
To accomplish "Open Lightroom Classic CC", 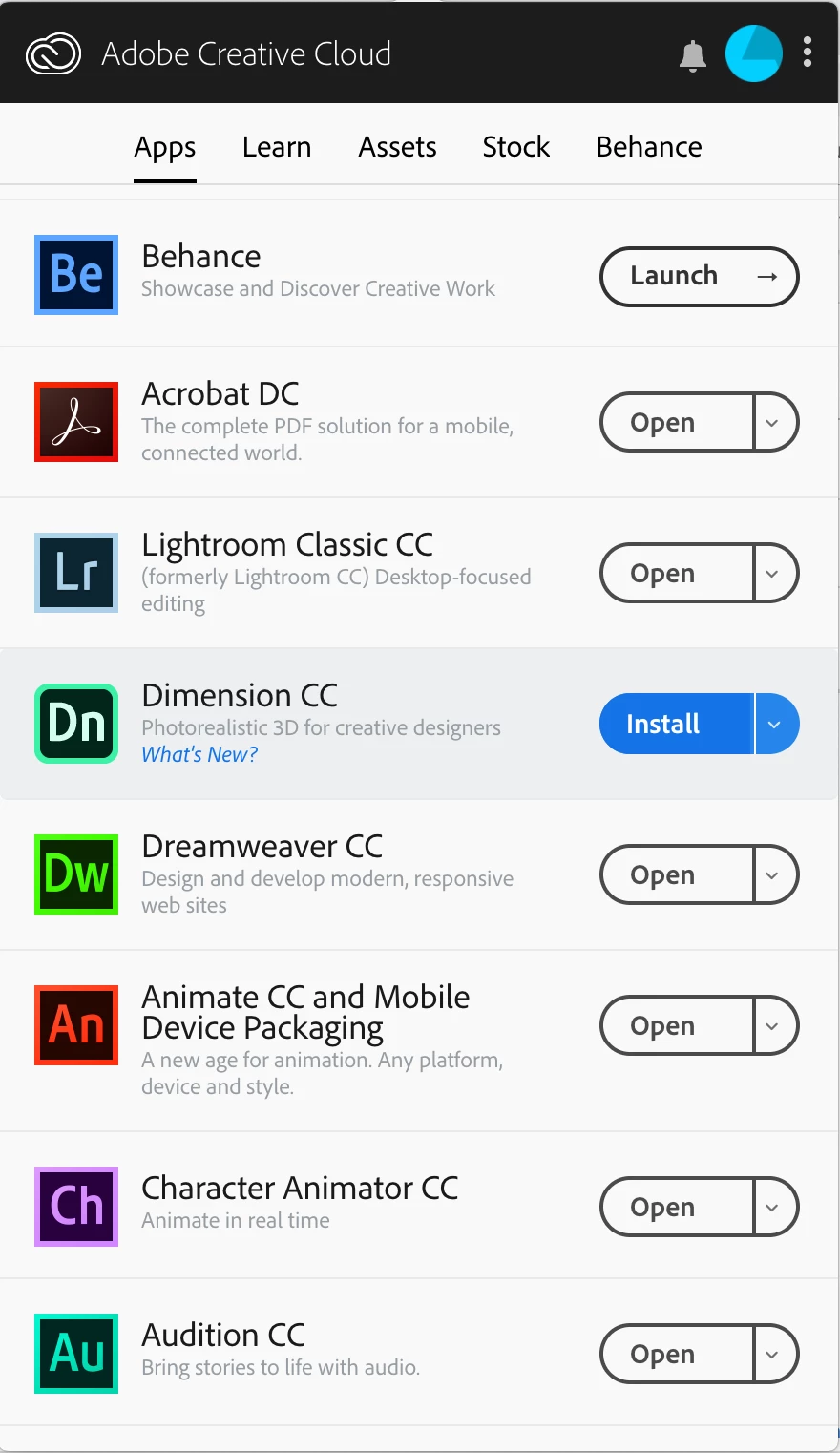I will pos(677,573).
